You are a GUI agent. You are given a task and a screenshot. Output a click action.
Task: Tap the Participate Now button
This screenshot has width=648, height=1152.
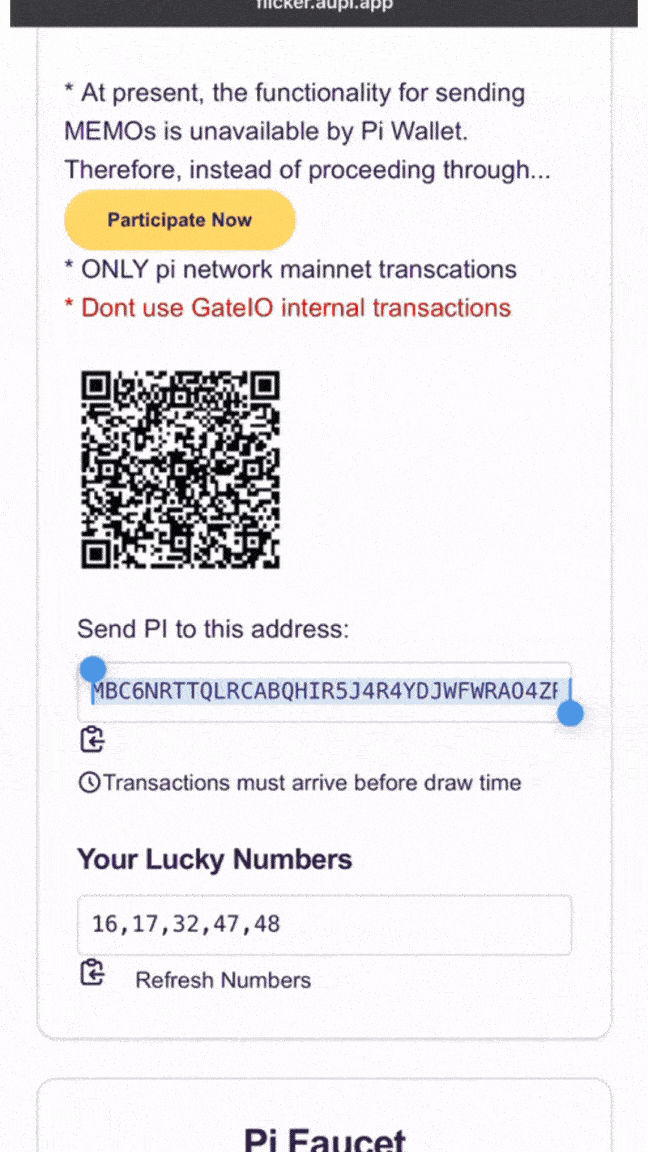coord(180,220)
